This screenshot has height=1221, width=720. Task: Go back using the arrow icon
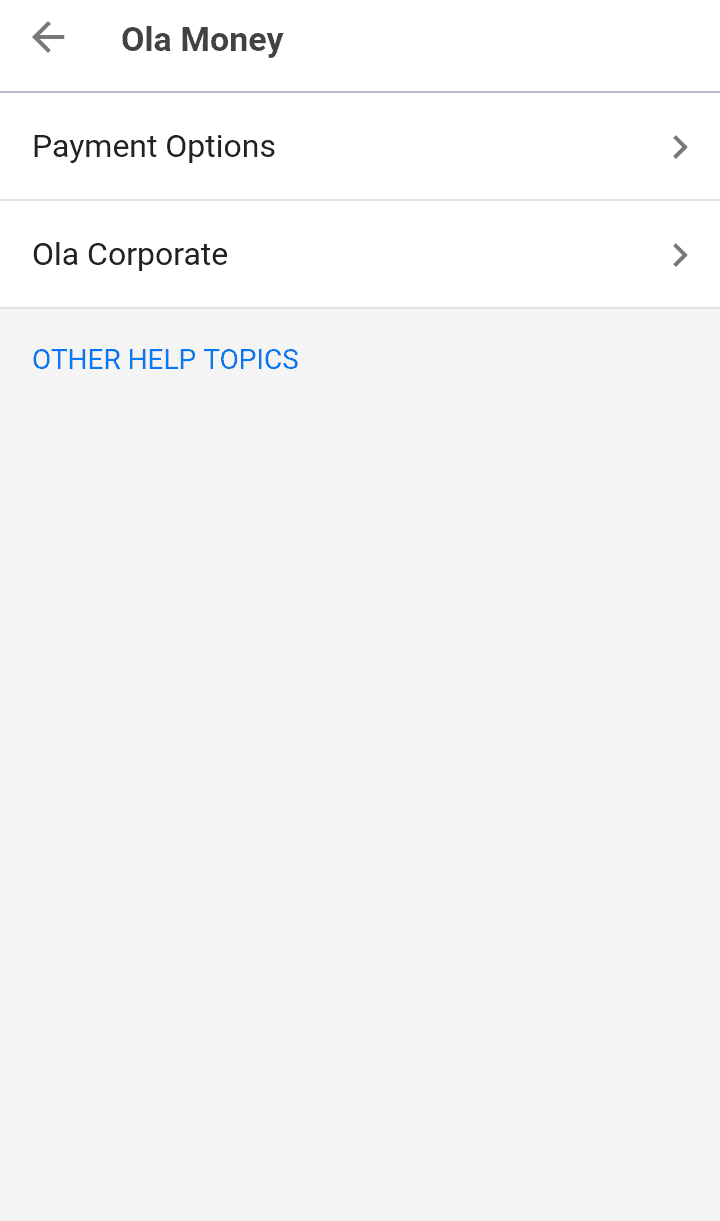(48, 38)
